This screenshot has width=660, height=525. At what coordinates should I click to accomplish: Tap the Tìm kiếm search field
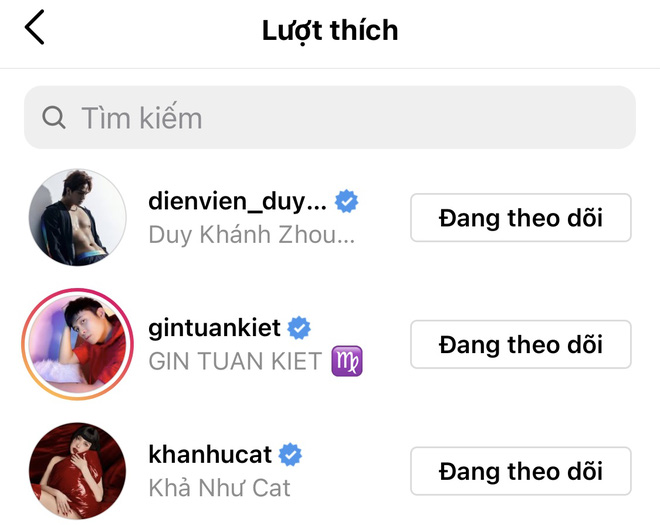(x=330, y=118)
